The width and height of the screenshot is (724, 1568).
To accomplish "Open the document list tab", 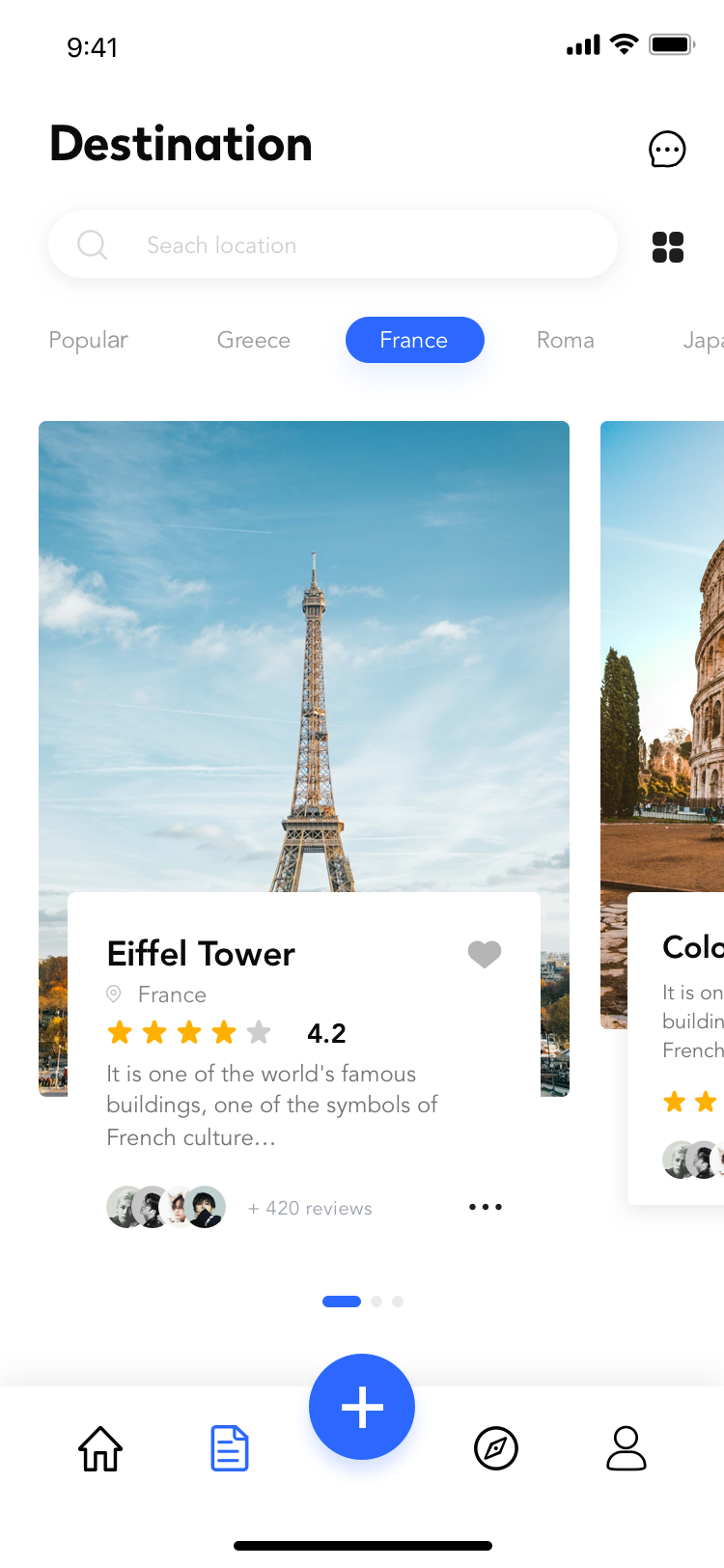I will click(230, 1448).
